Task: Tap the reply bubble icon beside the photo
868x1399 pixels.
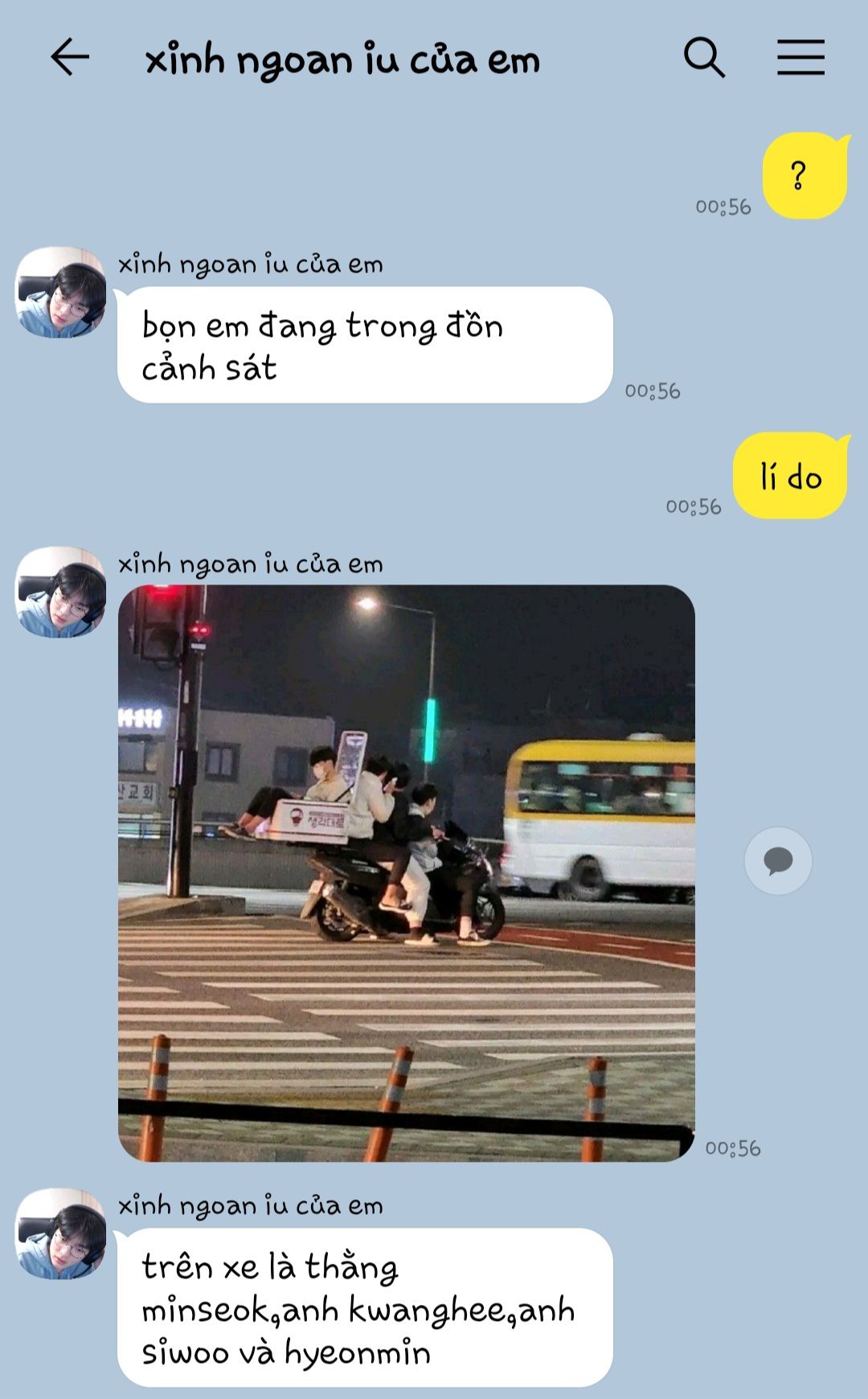Action: pos(777,860)
